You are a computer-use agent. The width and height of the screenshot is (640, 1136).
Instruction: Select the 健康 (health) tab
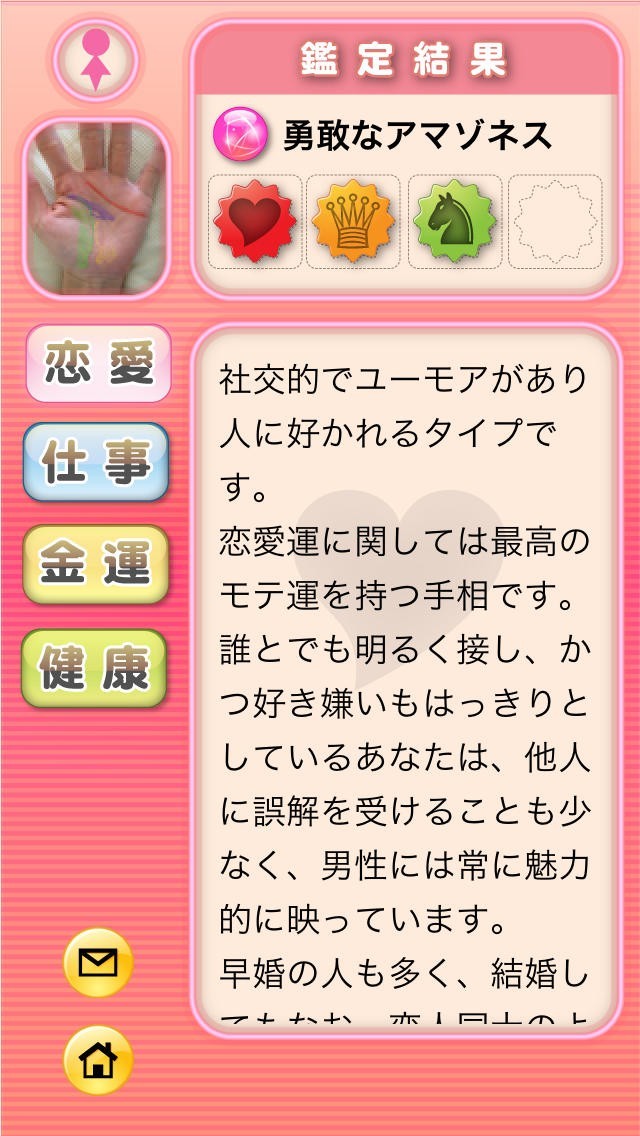(x=97, y=667)
